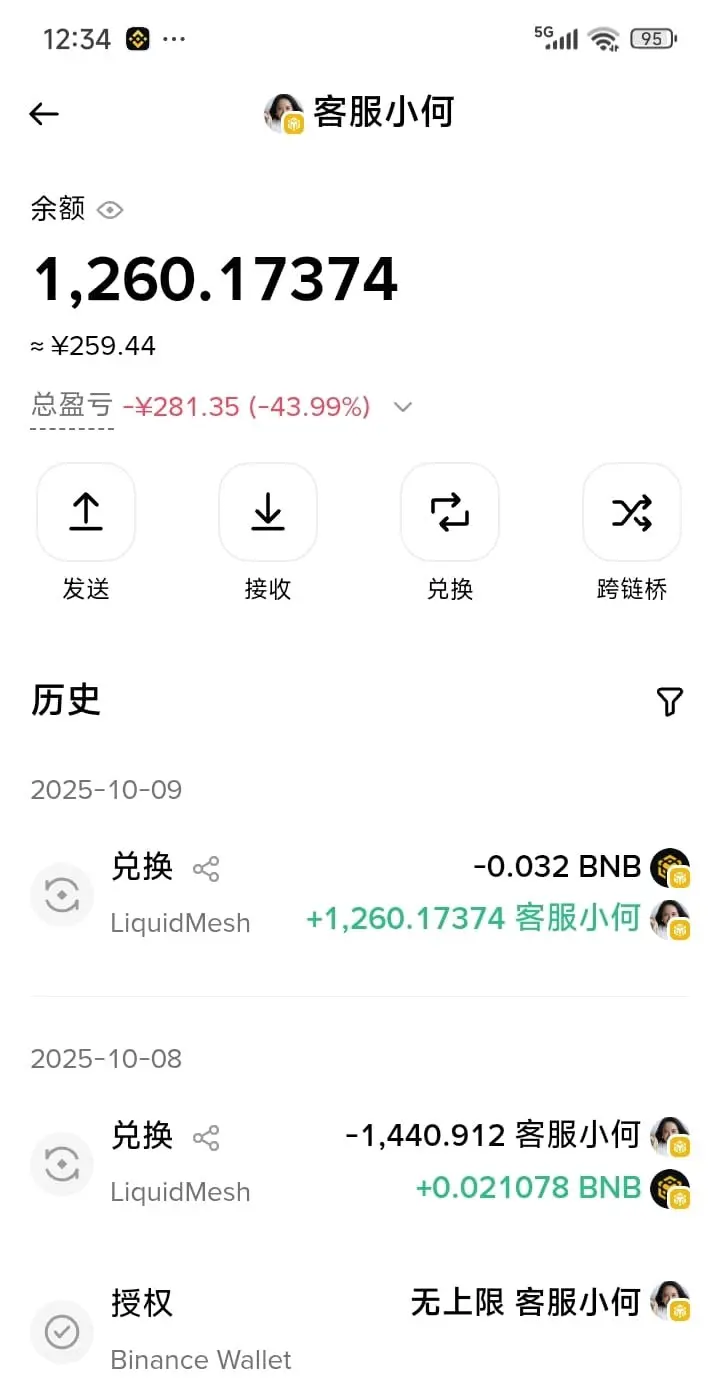Tap the 发送 send button
Viewport: 720px width, 1394px height.
pyautogui.click(x=86, y=512)
